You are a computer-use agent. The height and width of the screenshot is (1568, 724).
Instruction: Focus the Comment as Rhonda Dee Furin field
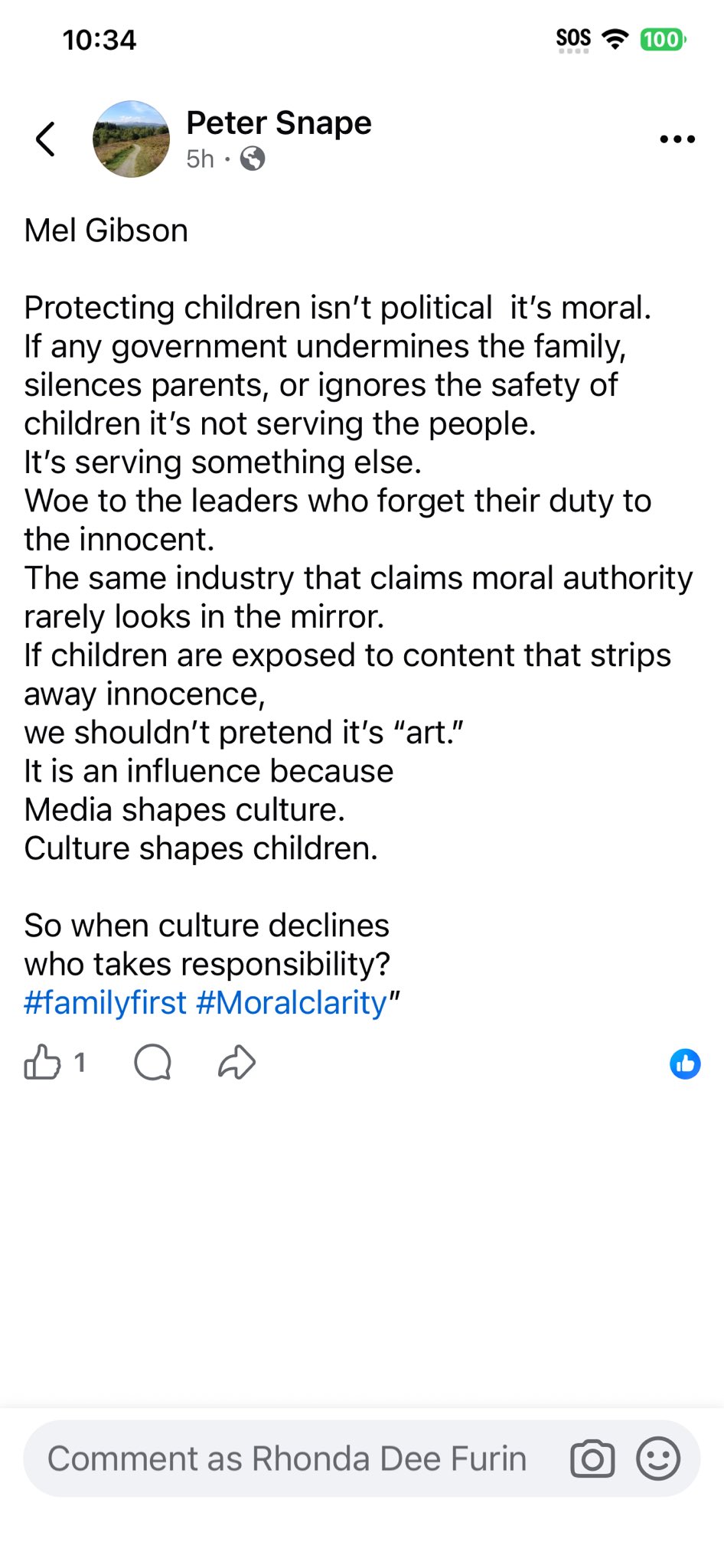pos(287,1459)
